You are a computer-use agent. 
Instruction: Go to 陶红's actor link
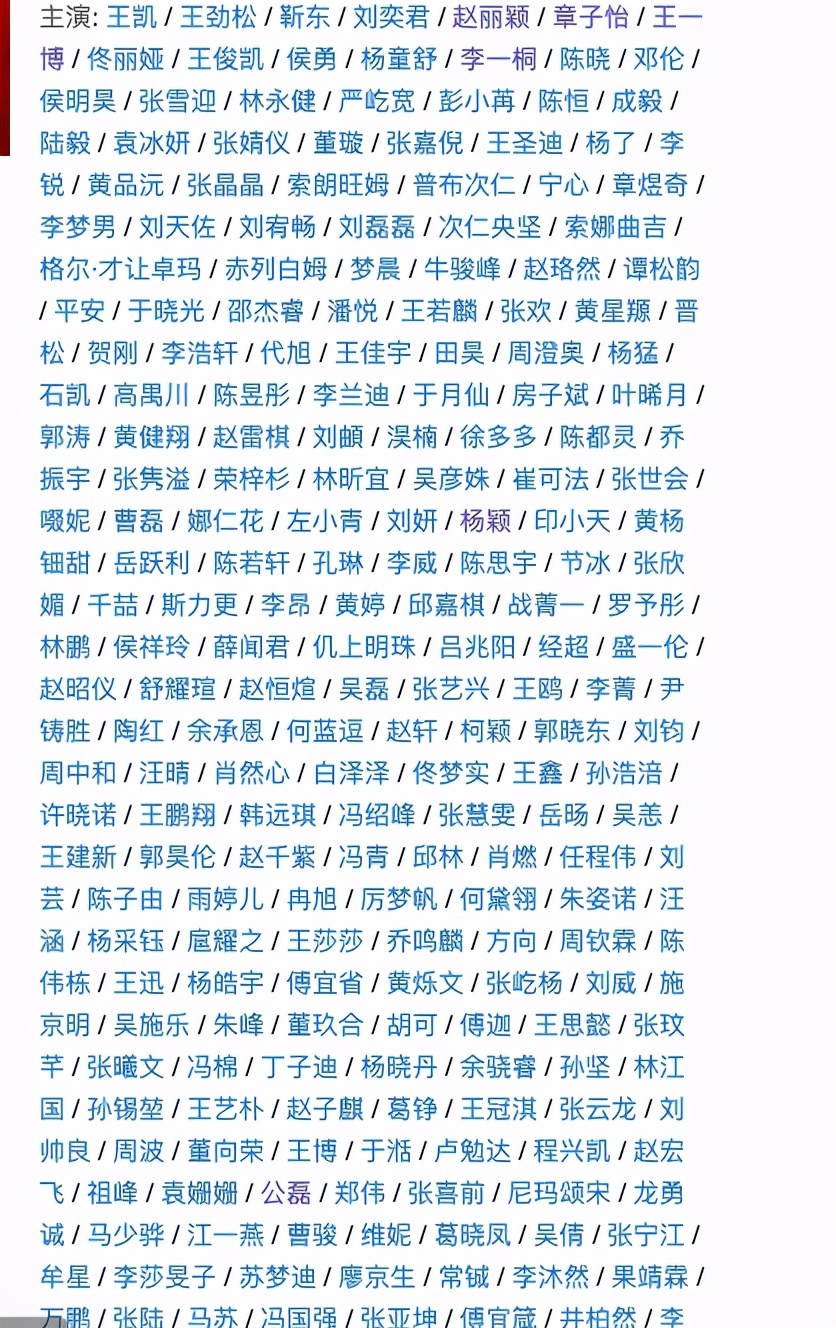pos(138,731)
